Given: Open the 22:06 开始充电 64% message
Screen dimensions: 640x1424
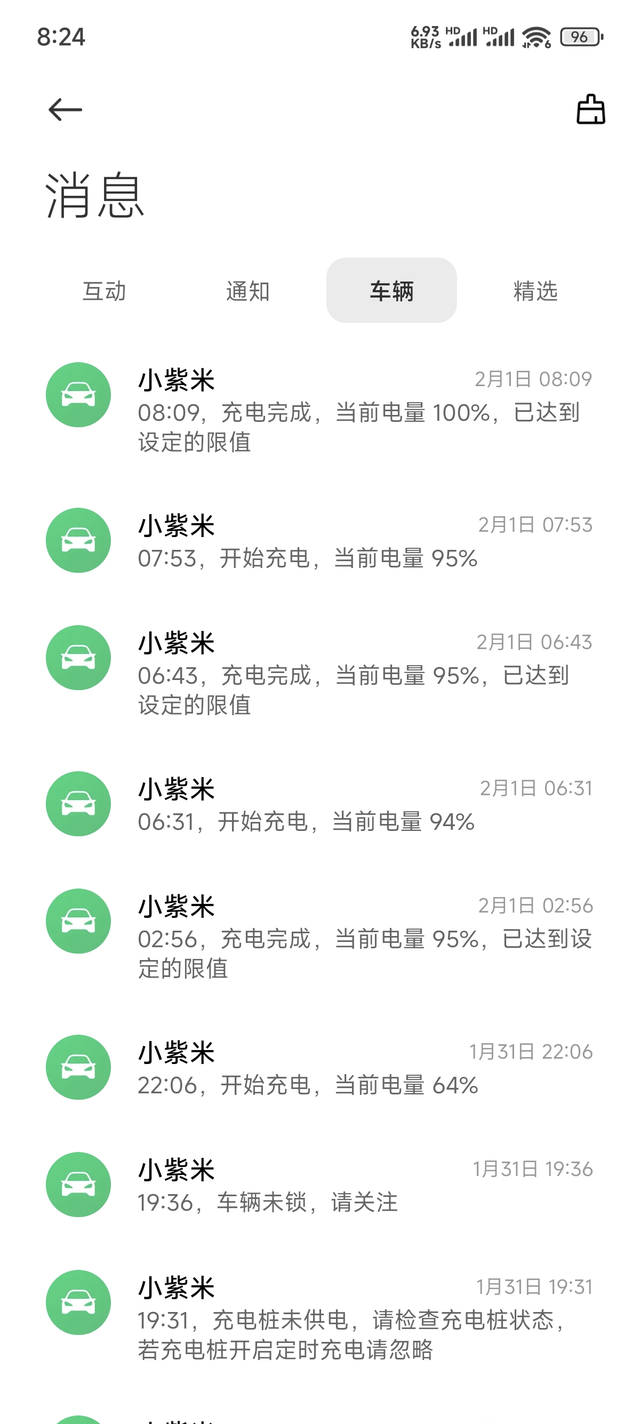Looking at the screenshot, I should tap(358, 1069).
